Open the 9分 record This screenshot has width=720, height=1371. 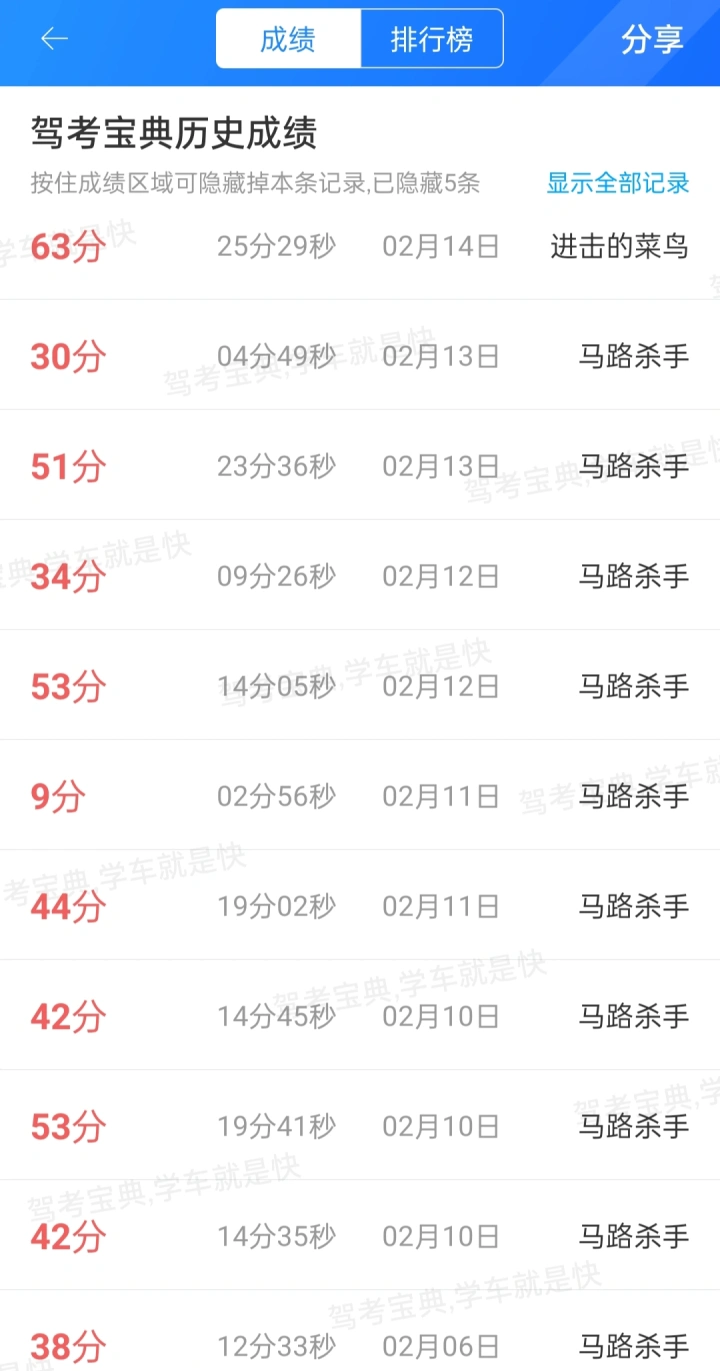360,795
